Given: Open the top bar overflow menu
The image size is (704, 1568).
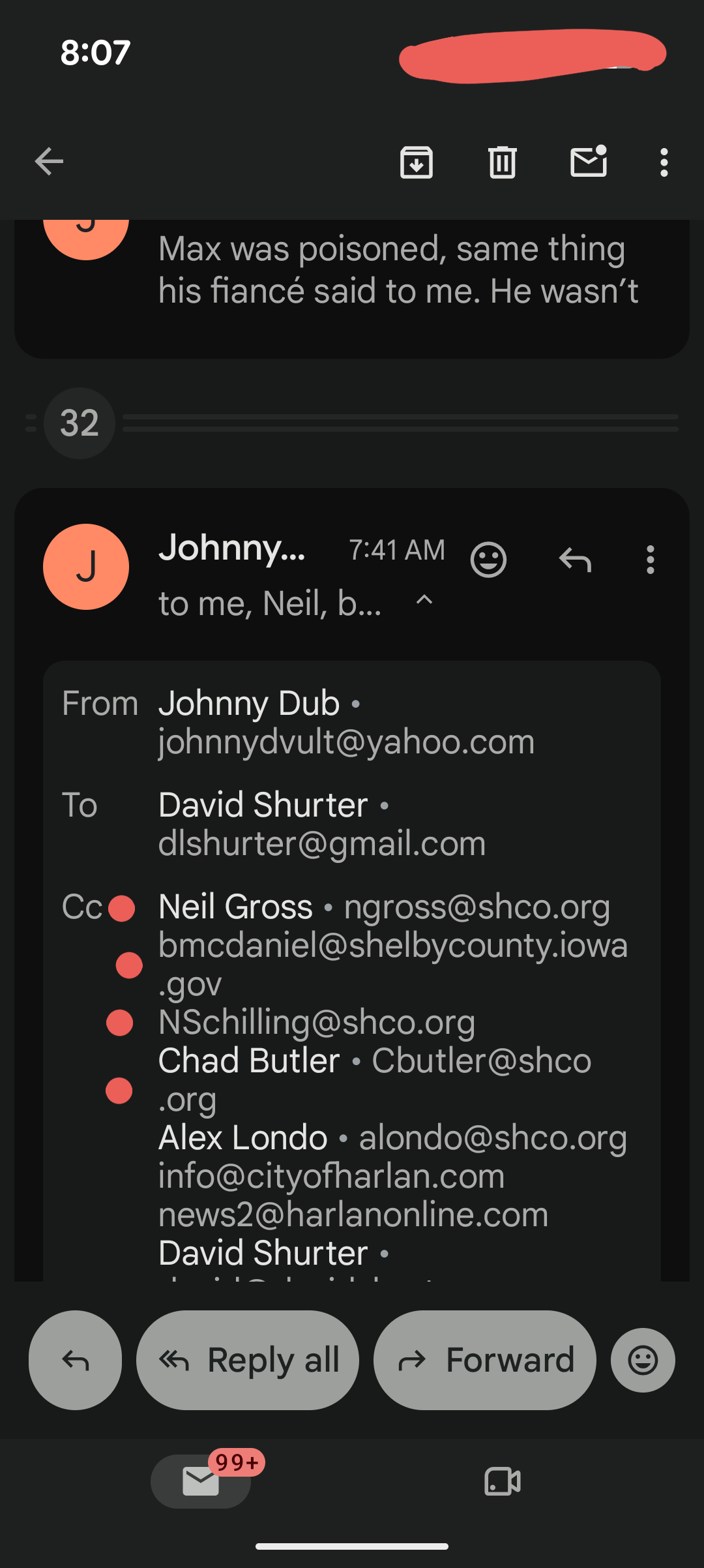Looking at the screenshot, I should point(664,162).
